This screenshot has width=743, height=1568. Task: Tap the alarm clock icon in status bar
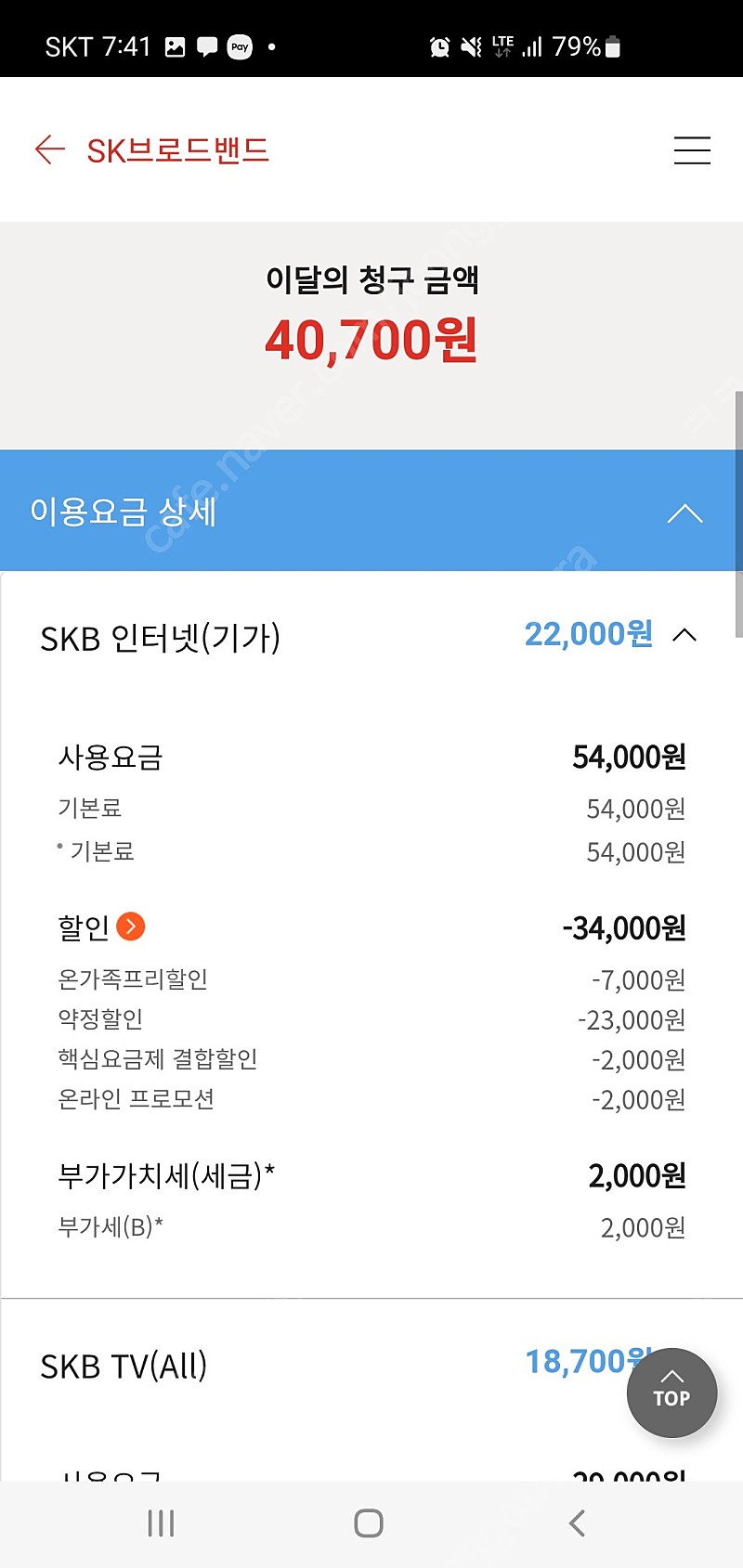click(439, 46)
